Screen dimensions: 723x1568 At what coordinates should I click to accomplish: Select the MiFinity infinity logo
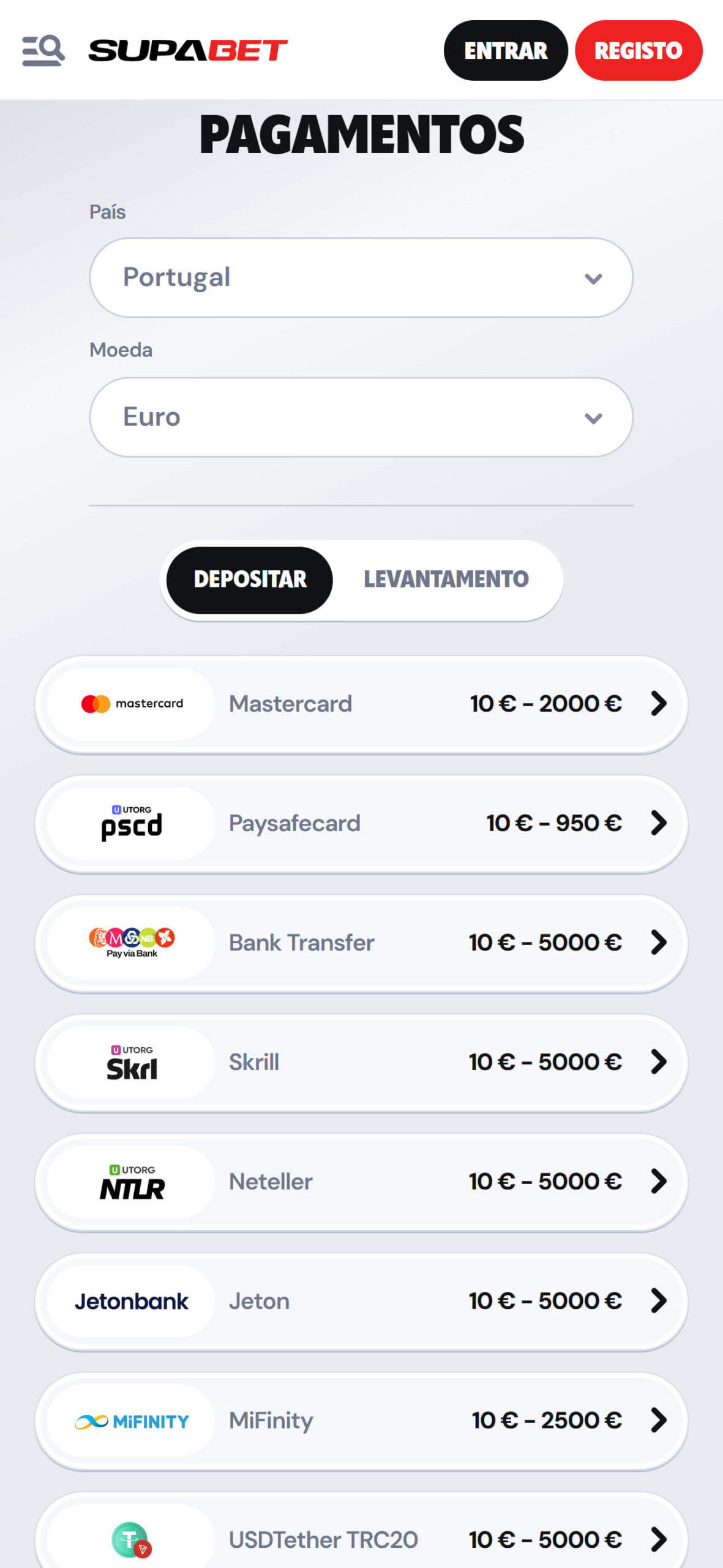click(132, 1420)
